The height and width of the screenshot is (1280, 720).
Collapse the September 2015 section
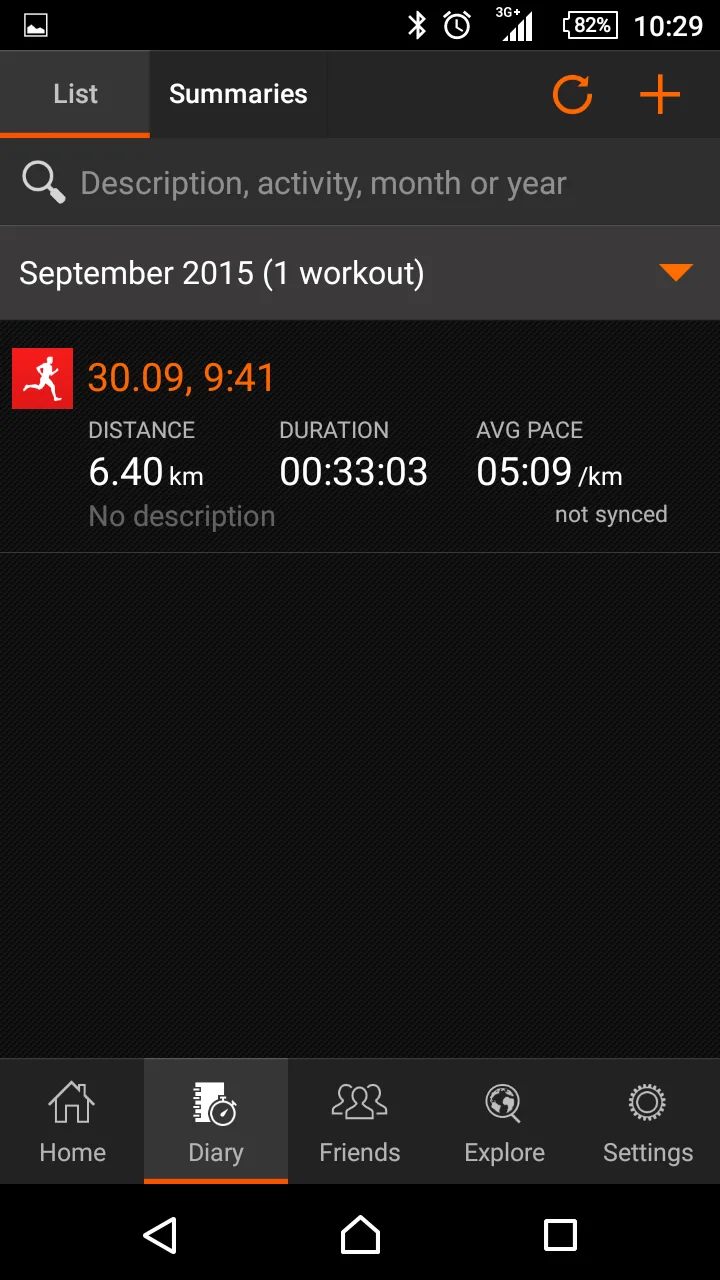coord(676,272)
